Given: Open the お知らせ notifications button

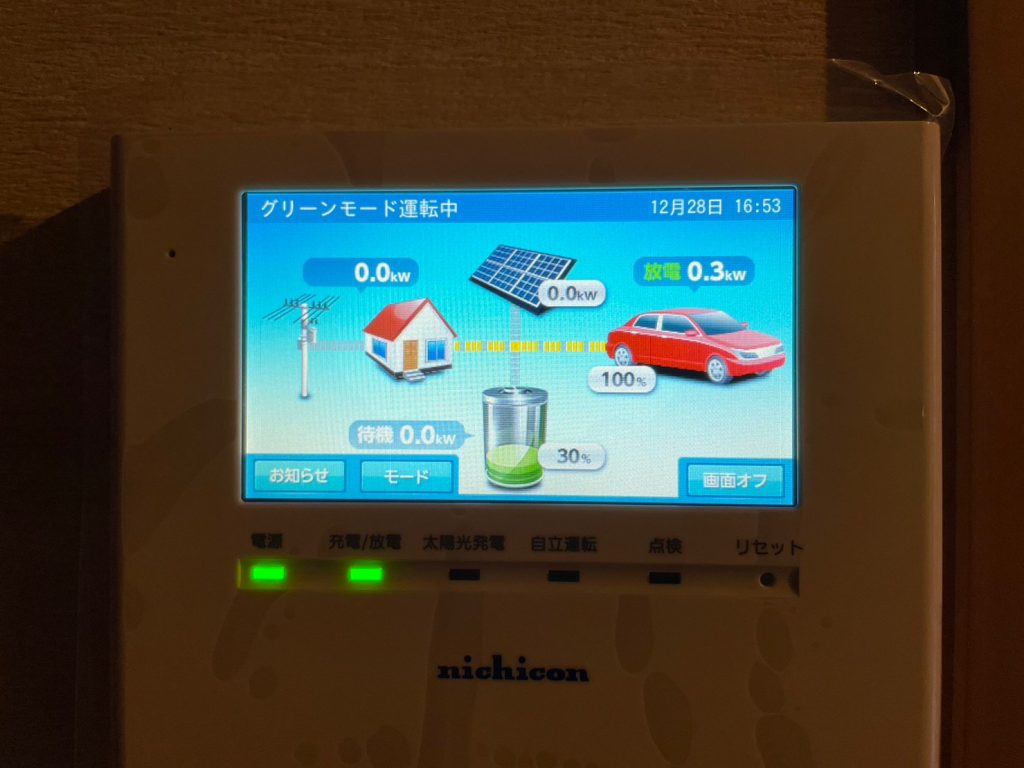Looking at the screenshot, I should click(299, 476).
